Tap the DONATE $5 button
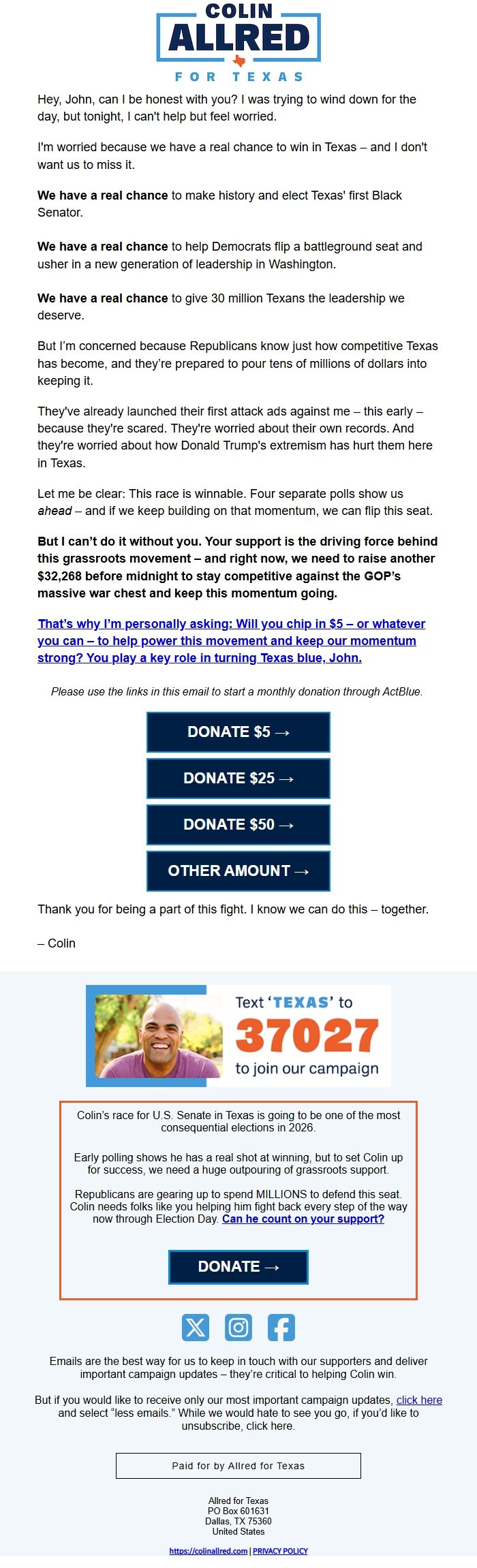Screen dimensions: 477x1568 point(238,732)
